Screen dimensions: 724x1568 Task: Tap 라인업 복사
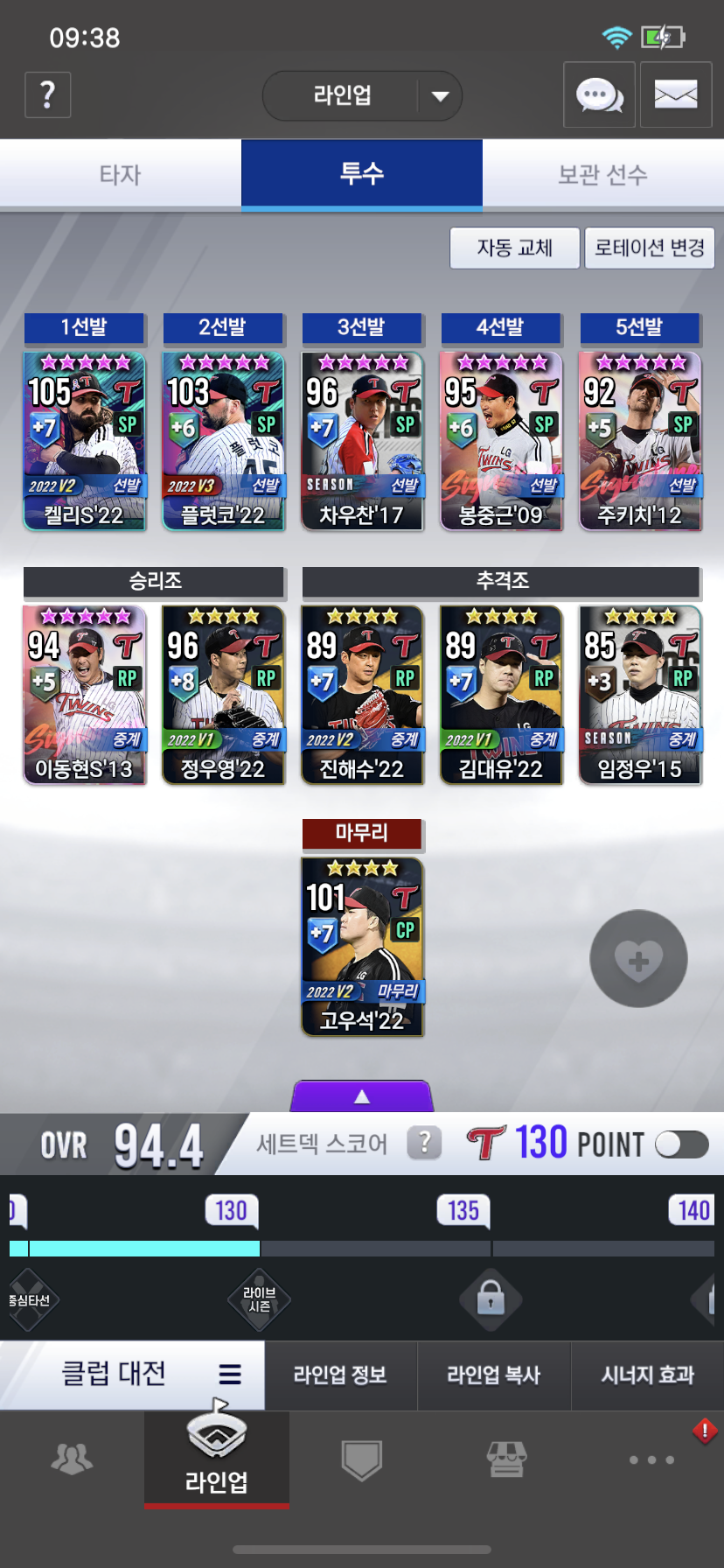(x=494, y=1375)
